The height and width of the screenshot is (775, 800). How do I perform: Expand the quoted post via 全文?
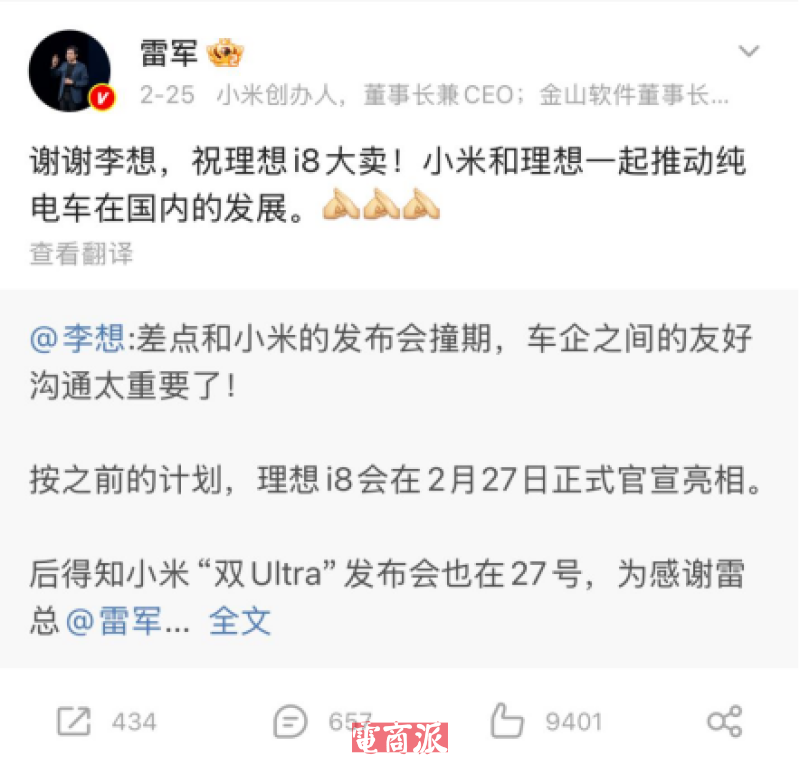pos(240,621)
